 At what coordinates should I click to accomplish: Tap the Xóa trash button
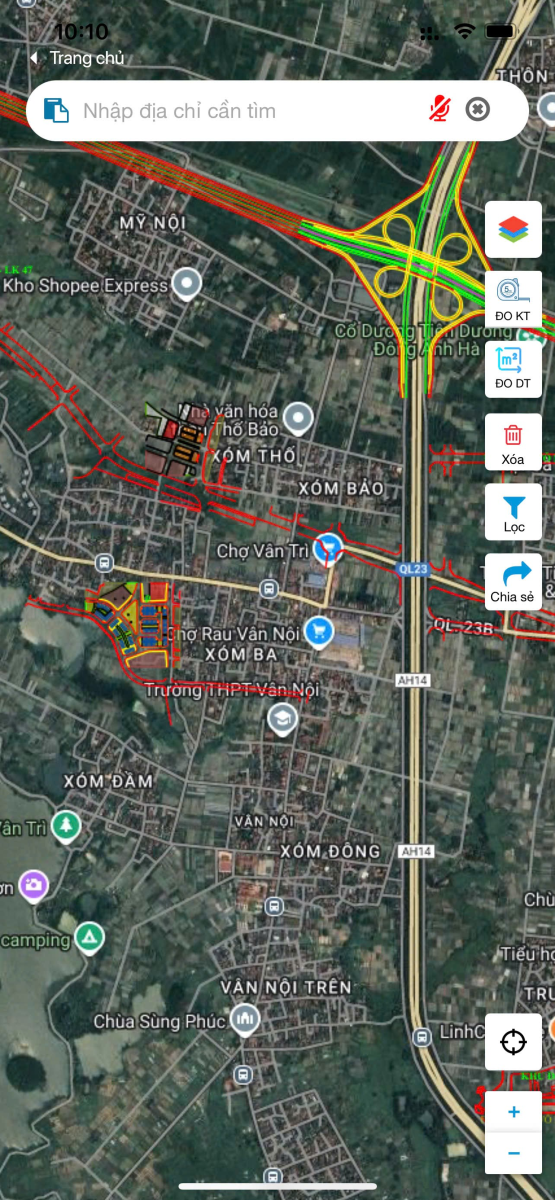(x=513, y=442)
